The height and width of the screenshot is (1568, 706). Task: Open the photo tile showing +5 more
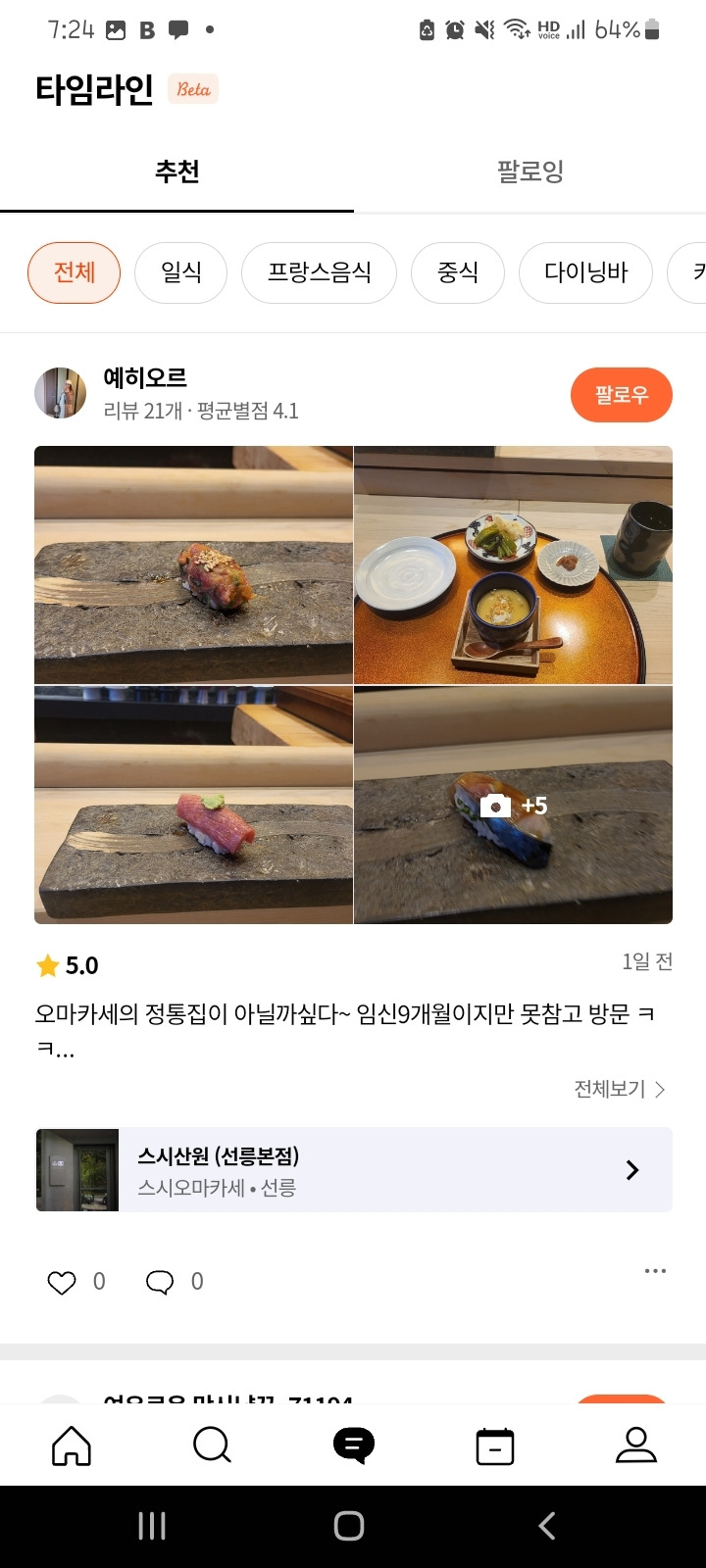[x=513, y=805]
